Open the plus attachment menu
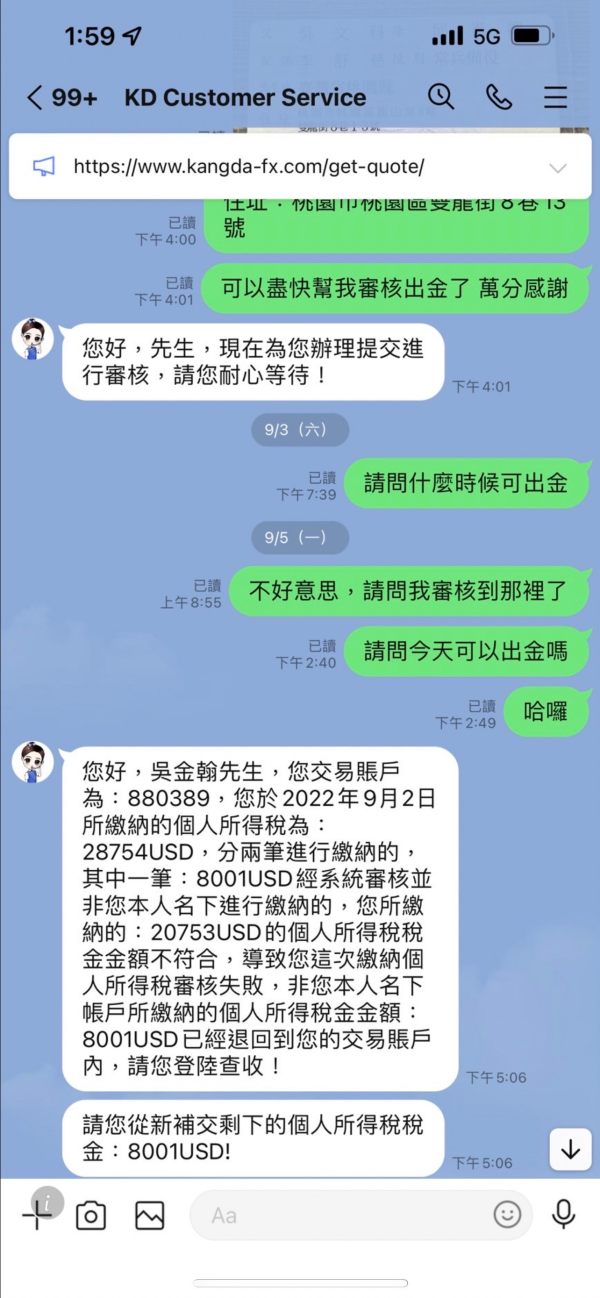This screenshot has width=600, height=1298. pos(36,1215)
